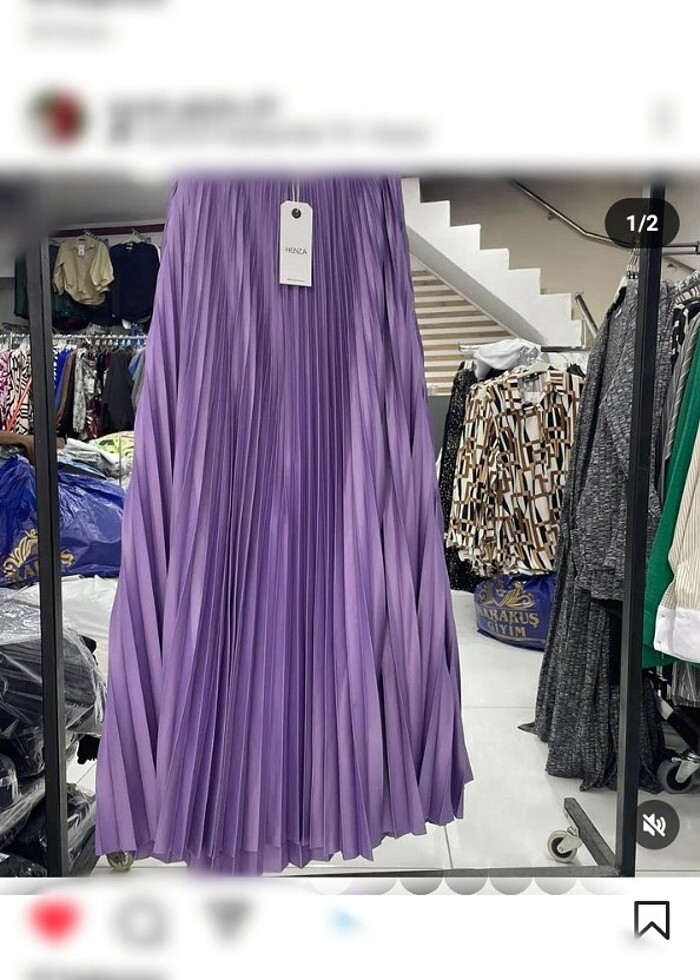The image size is (700, 980).
Task: Share this post with the send icon
Action: coord(228,918)
